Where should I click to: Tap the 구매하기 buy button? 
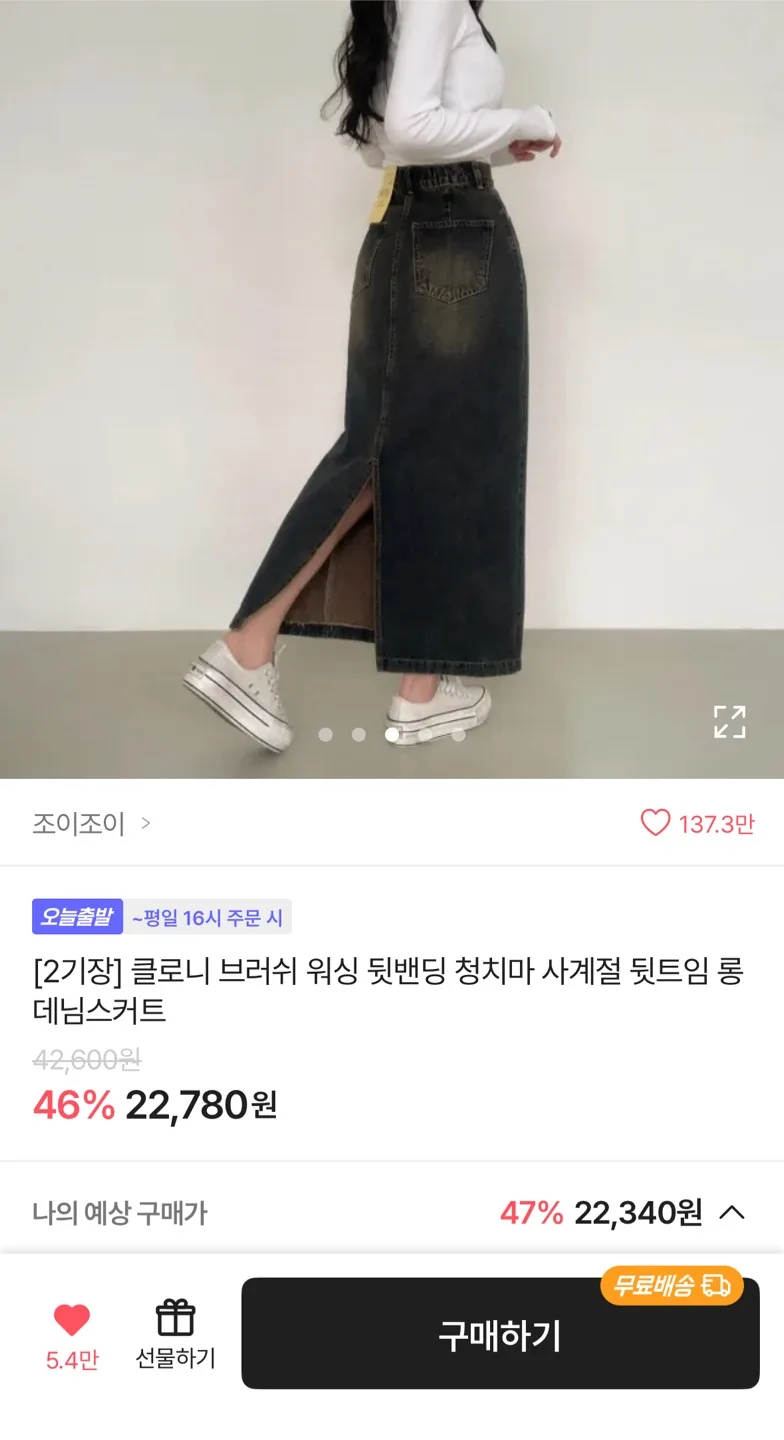click(x=500, y=1335)
